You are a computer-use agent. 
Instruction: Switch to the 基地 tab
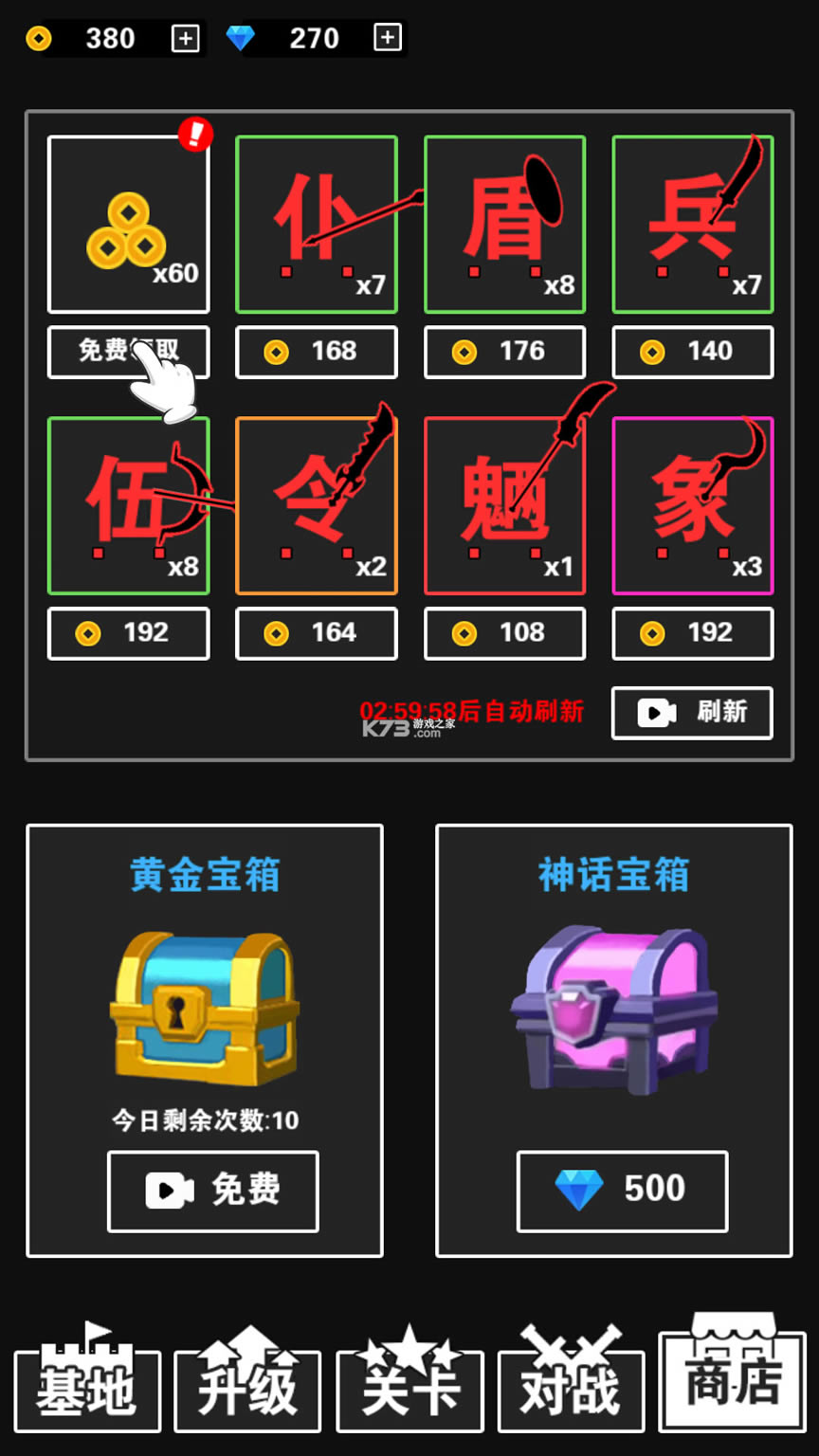pyautogui.click(x=87, y=1386)
